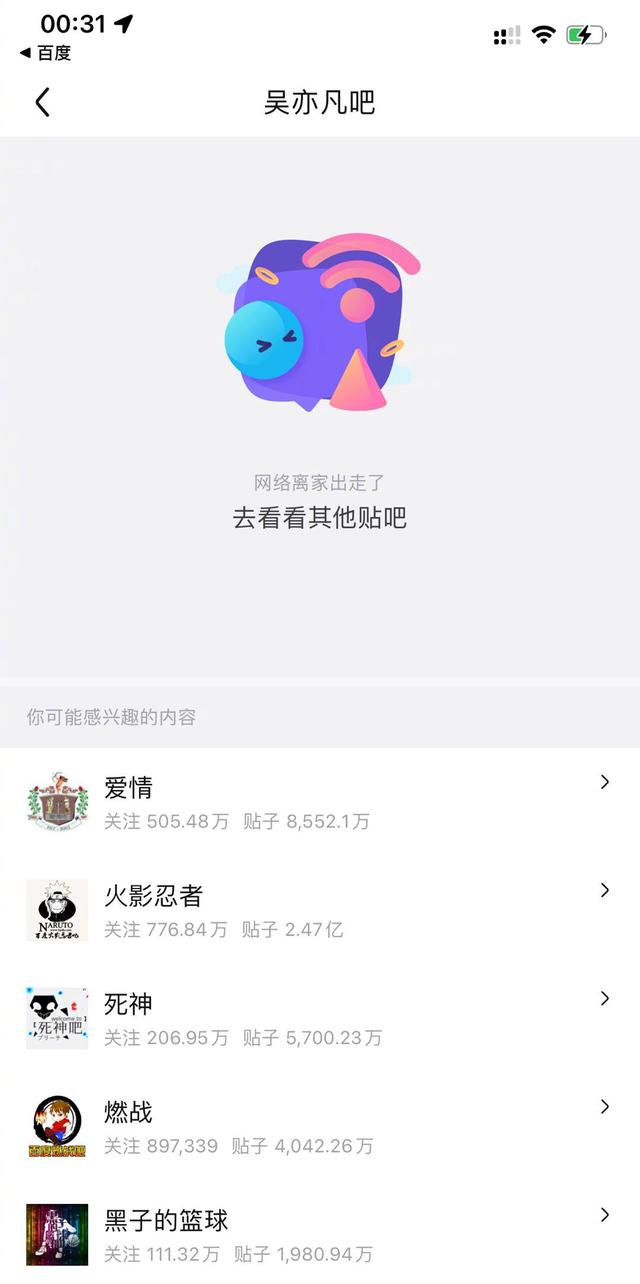Go back from 吴亦凡吧 page
This screenshot has width=640, height=1284.
[x=42, y=102]
